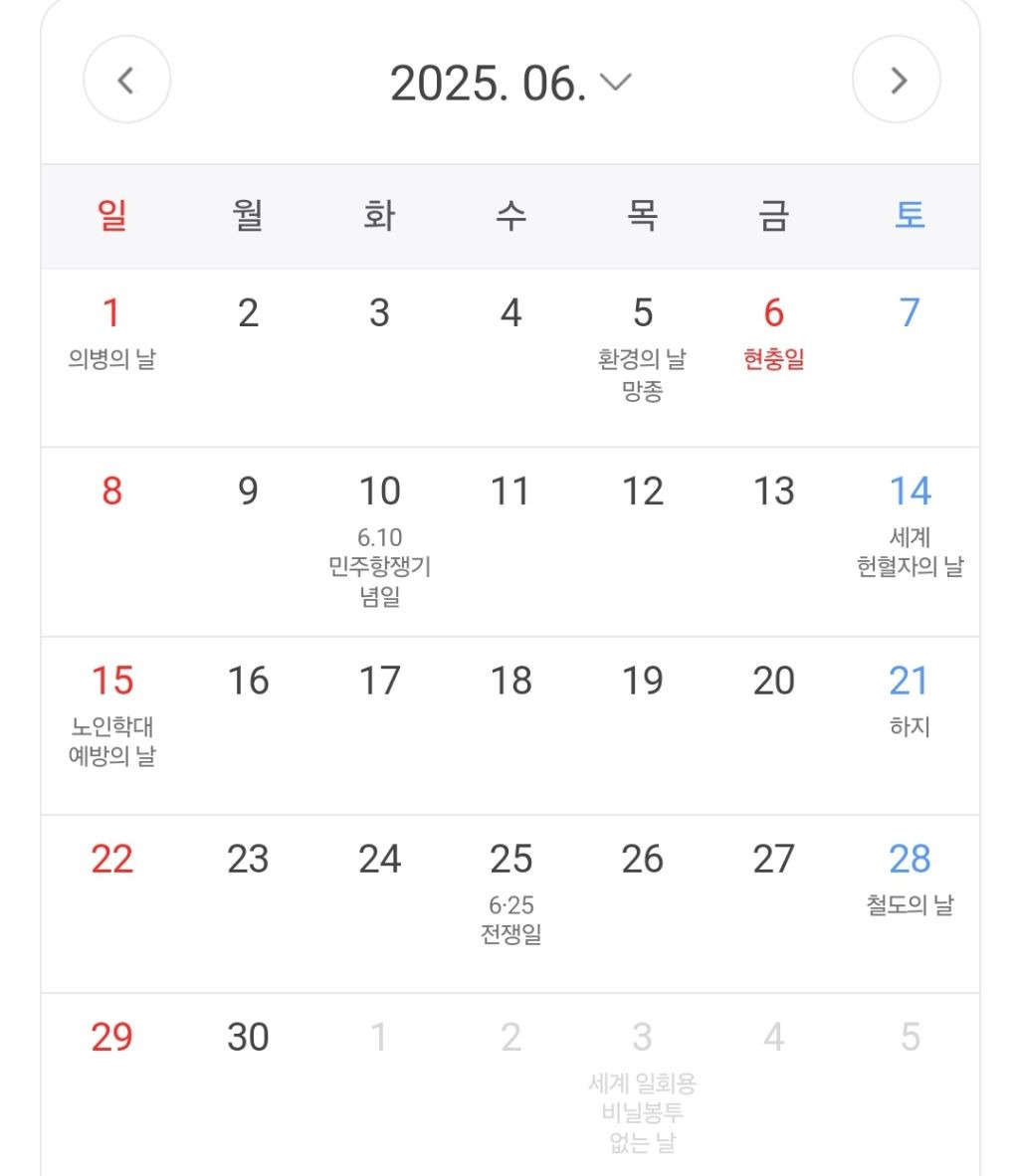Click the 6.10 민주항쟁기념일 label
1019x1176 pixels.
pyautogui.click(x=378, y=557)
